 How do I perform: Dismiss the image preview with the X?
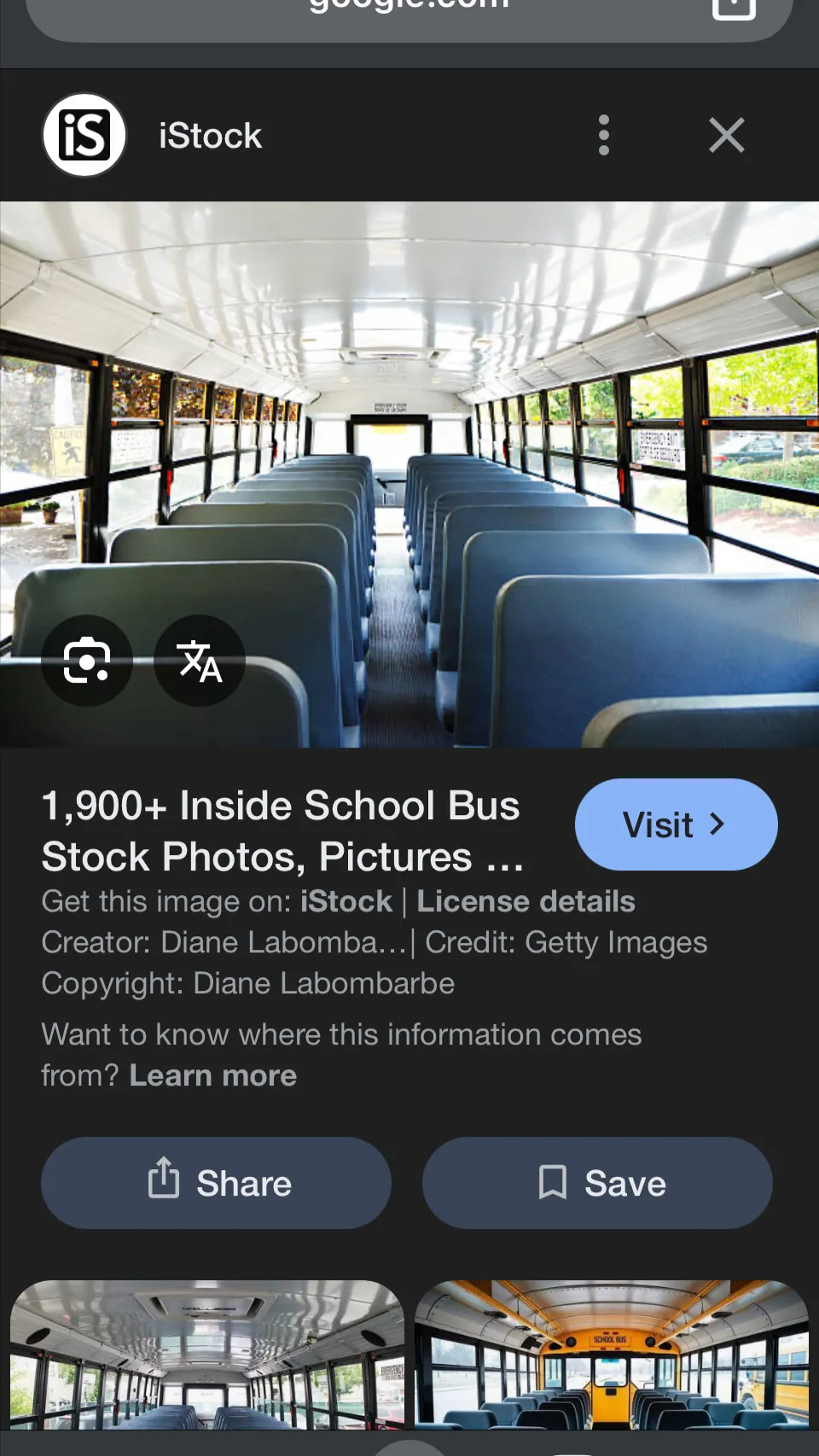click(x=726, y=135)
